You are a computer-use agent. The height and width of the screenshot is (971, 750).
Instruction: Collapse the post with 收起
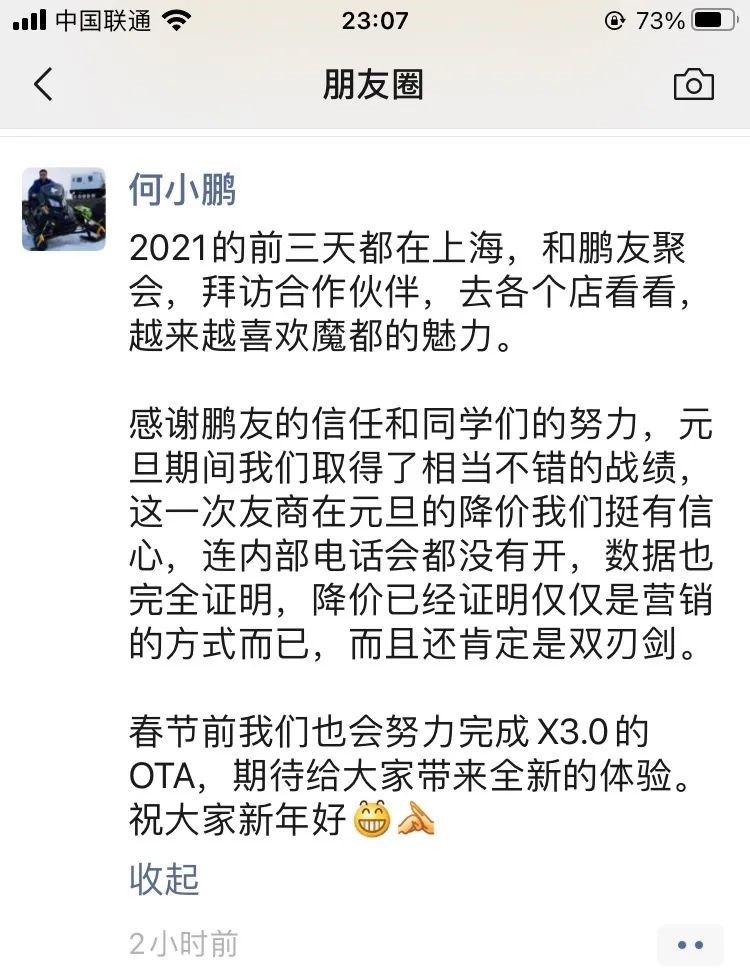pyautogui.click(x=164, y=879)
